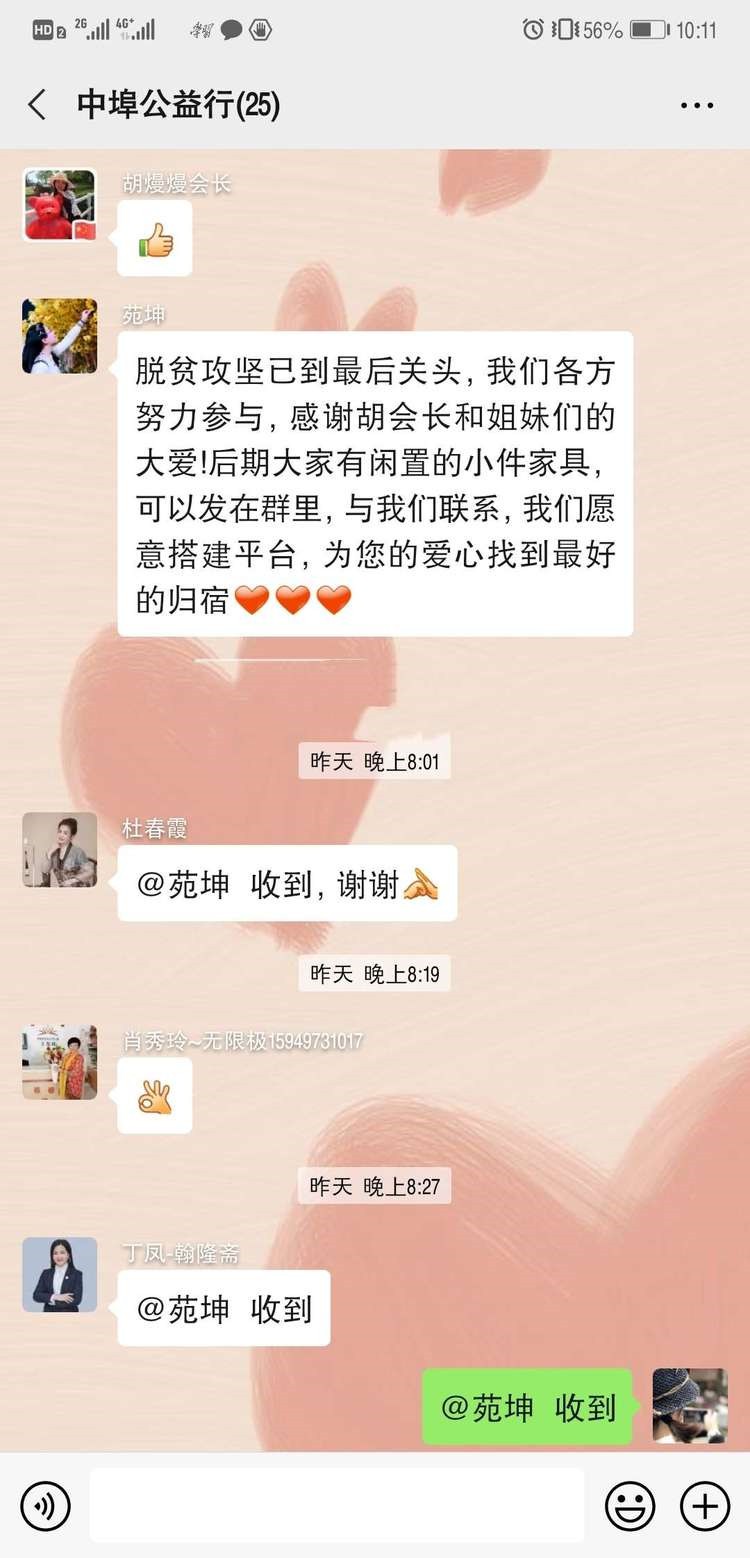
Task: Tap 杜春霞's avatar
Action: click(60, 849)
